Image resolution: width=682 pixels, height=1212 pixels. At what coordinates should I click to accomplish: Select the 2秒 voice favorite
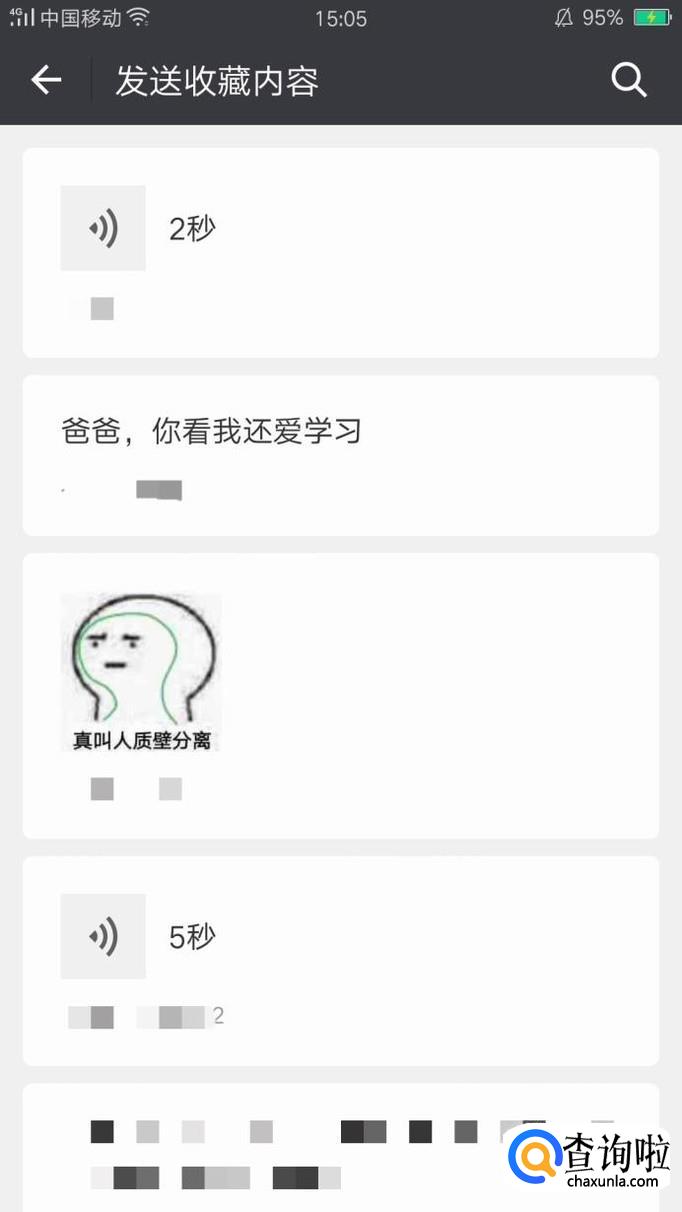[x=340, y=252]
